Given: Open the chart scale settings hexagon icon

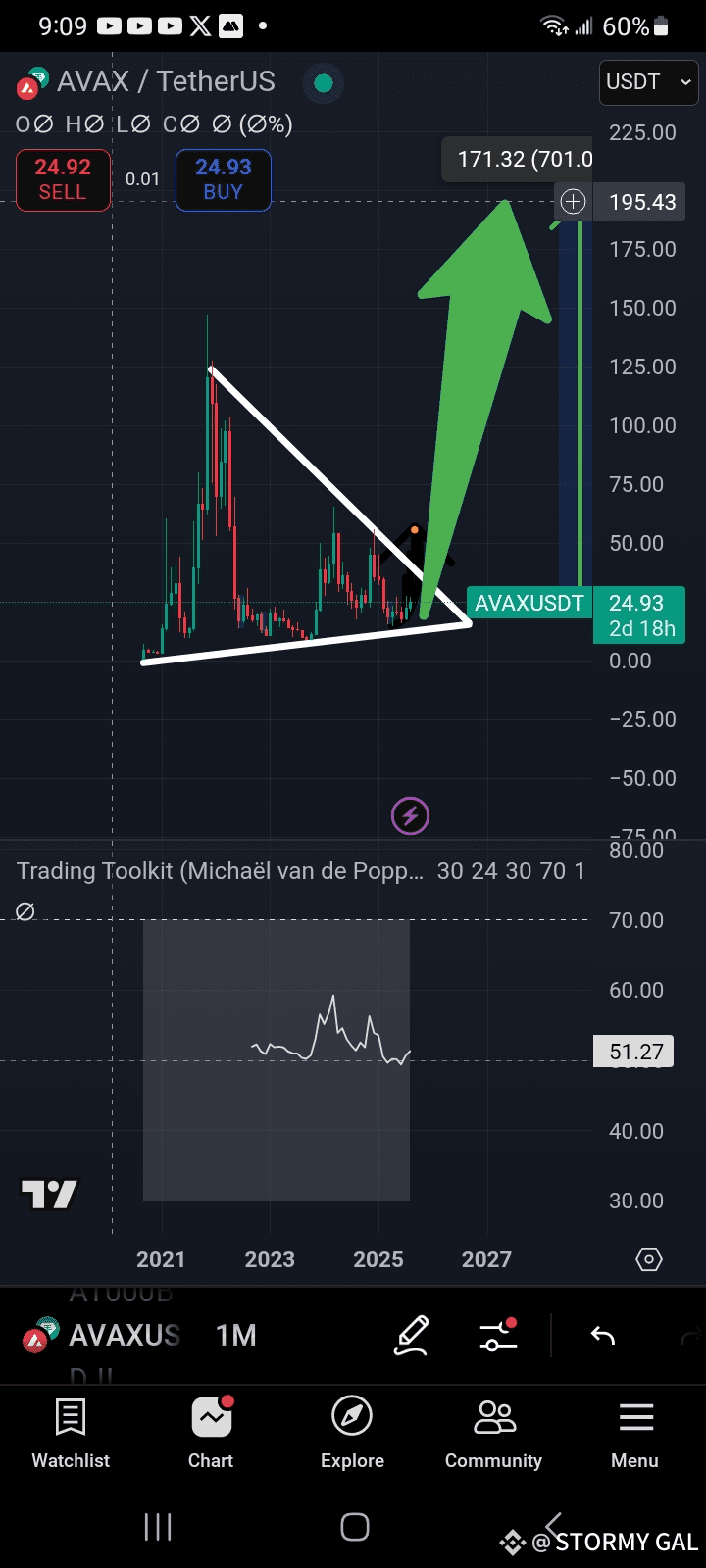Looking at the screenshot, I should pos(649,1259).
